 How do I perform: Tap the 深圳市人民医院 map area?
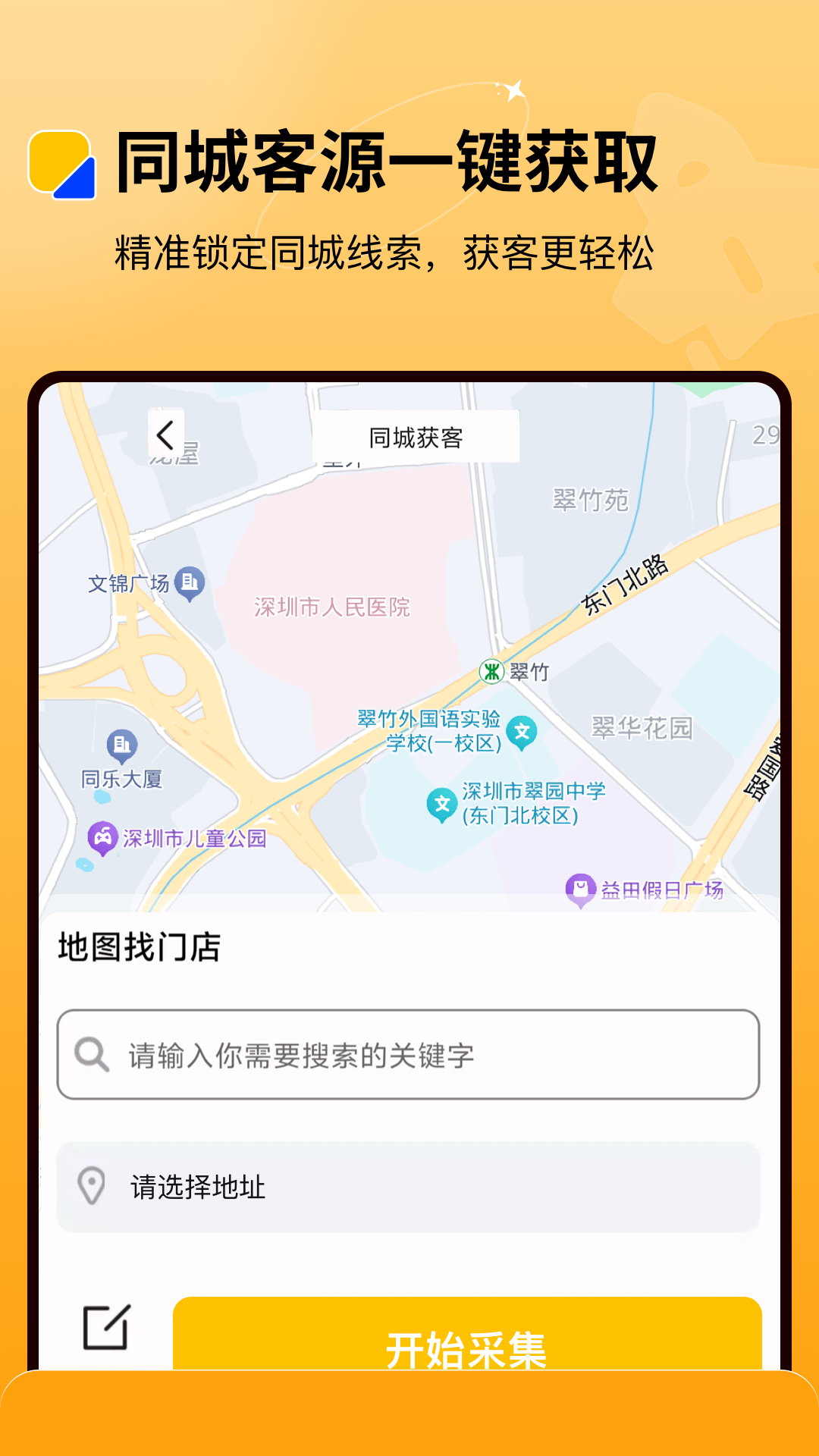point(331,607)
